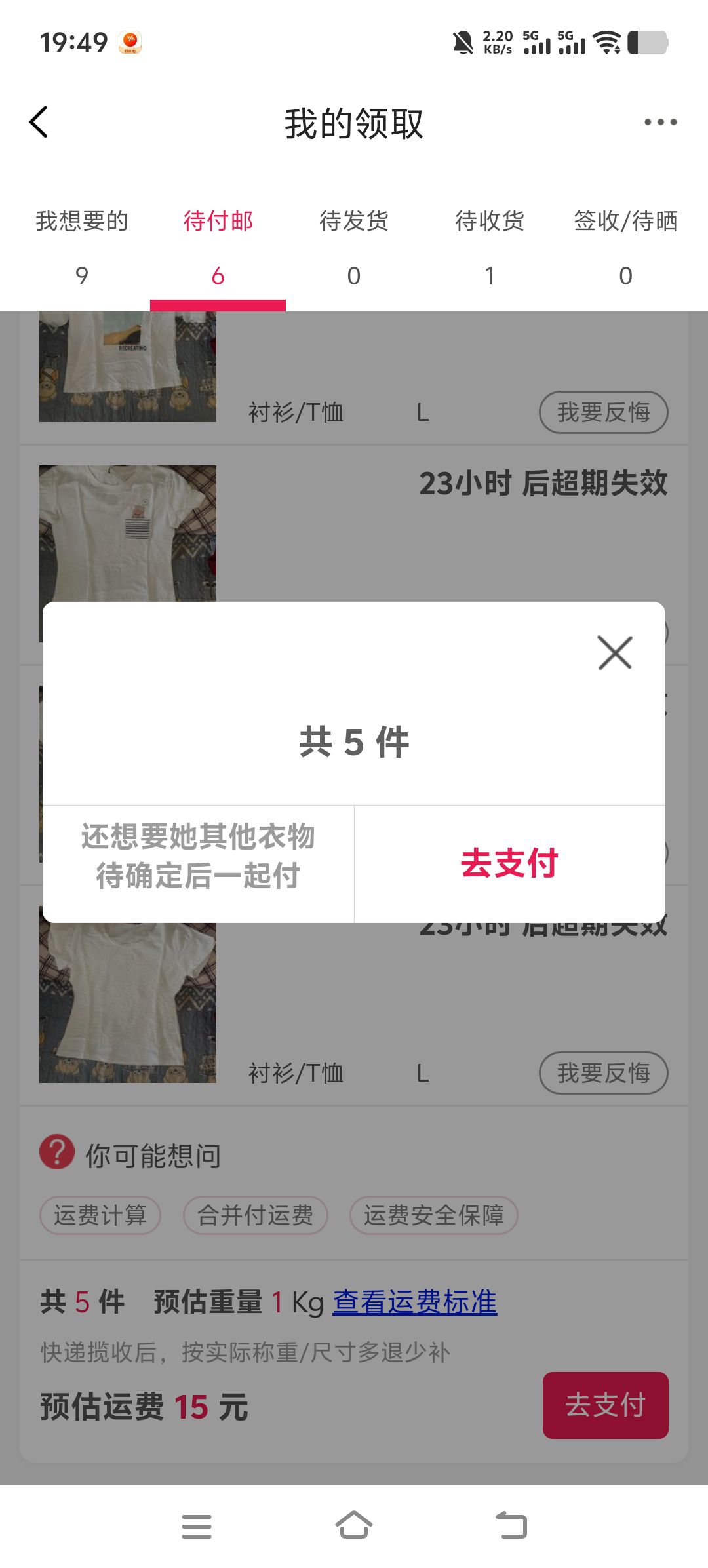Open the 合并付运费 question chip
Image resolution: width=708 pixels, height=1568 pixels.
pos(255,1215)
